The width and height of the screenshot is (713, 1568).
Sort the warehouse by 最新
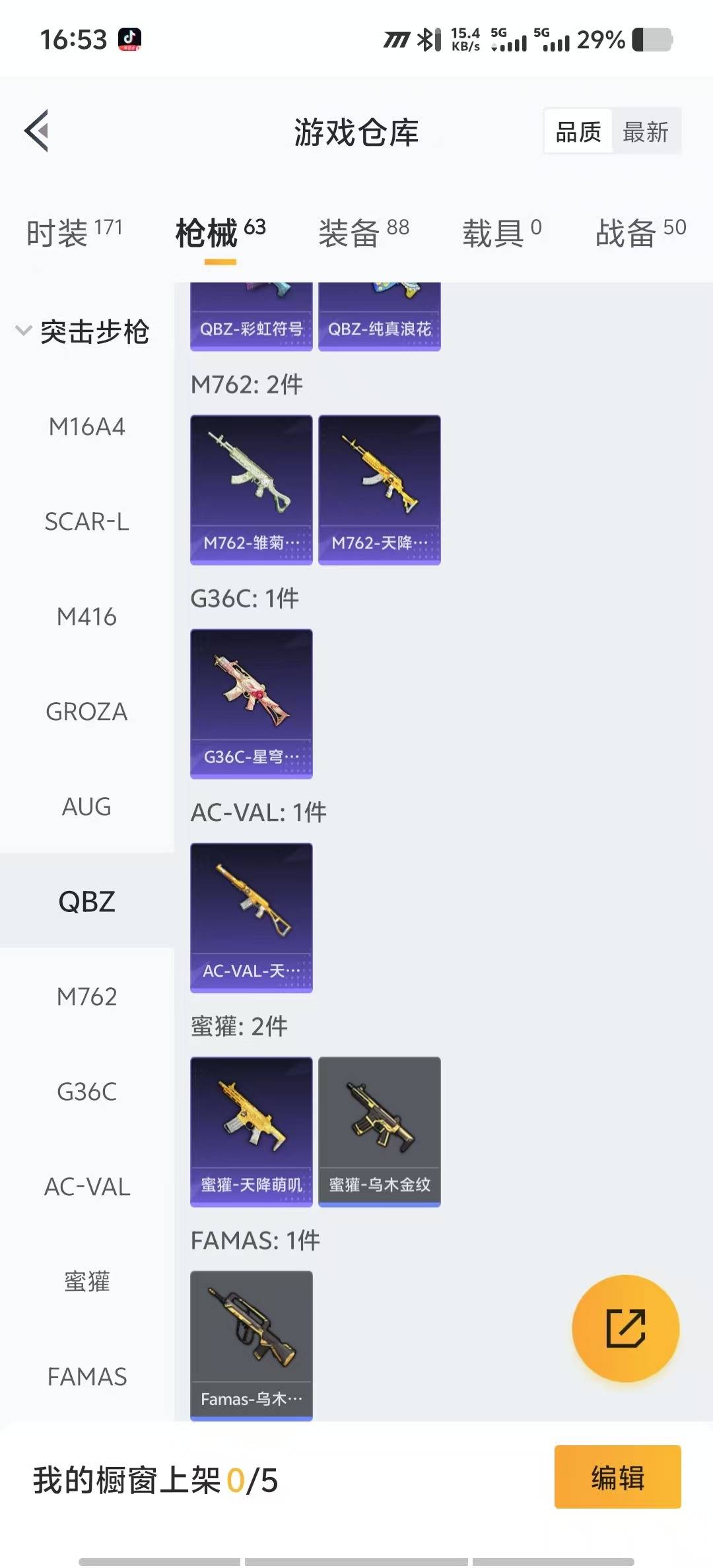(x=645, y=132)
